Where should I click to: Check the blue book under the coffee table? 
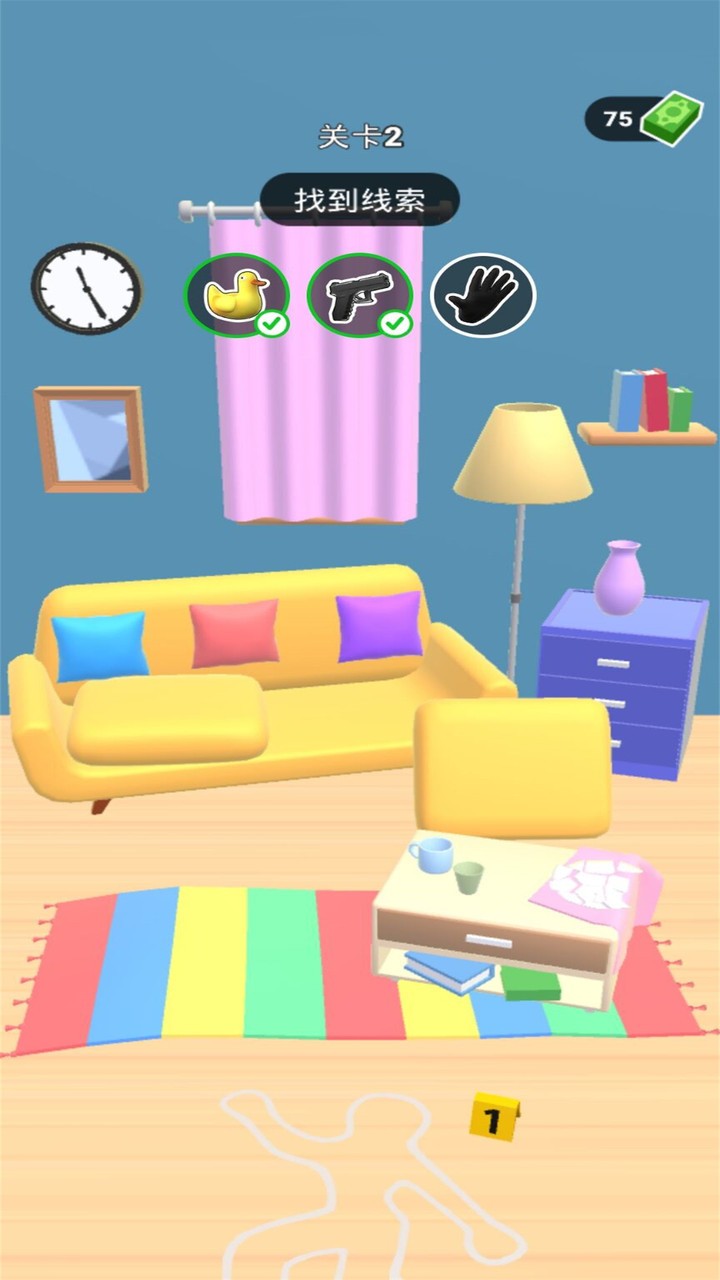tap(448, 971)
